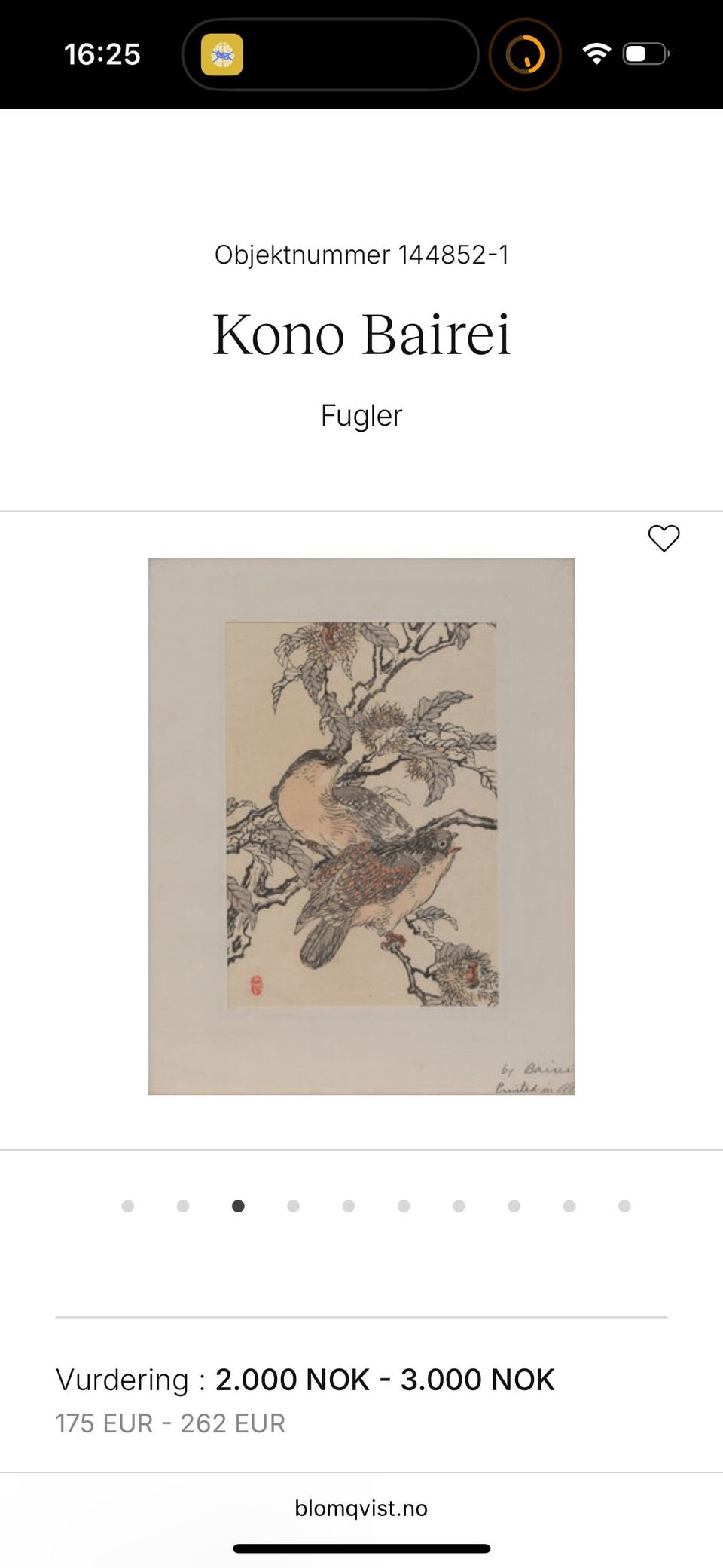Jump to the fifth image via its dot
This screenshot has height=1568, width=723.
pos(348,1206)
